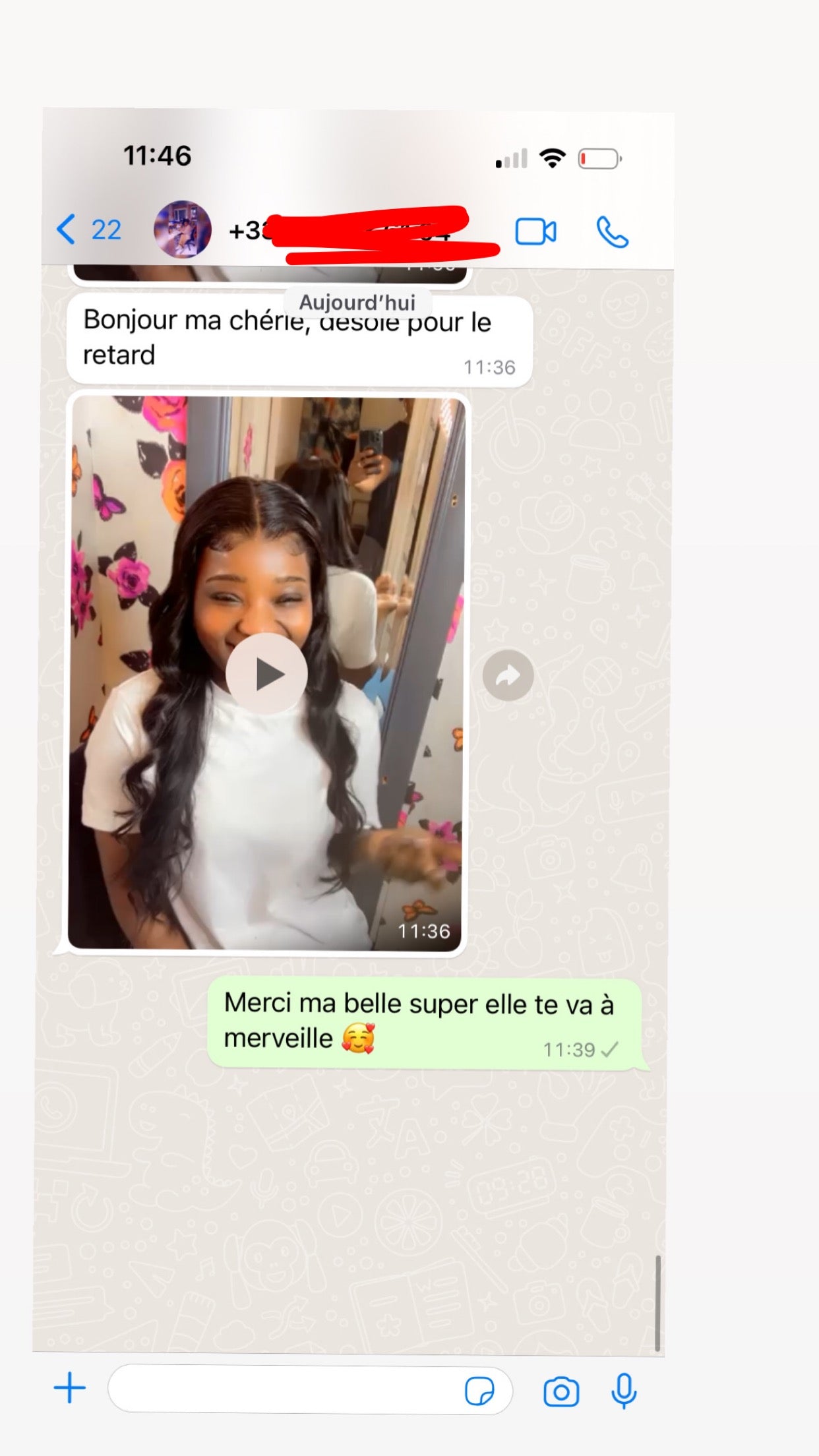Start a voice call
This screenshot has width=819, height=1456.
point(613,232)
